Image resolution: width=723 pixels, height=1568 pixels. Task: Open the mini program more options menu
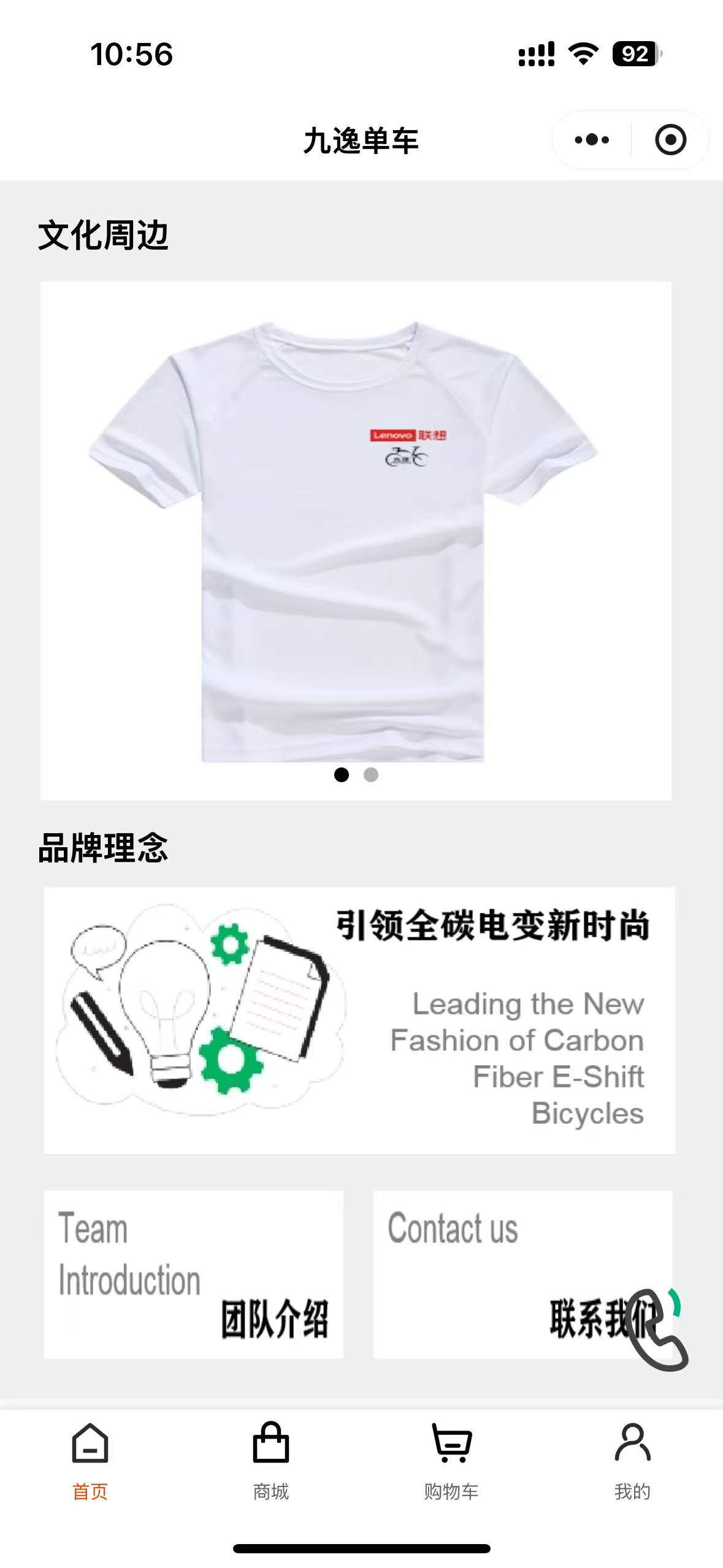tap(592, 140)
